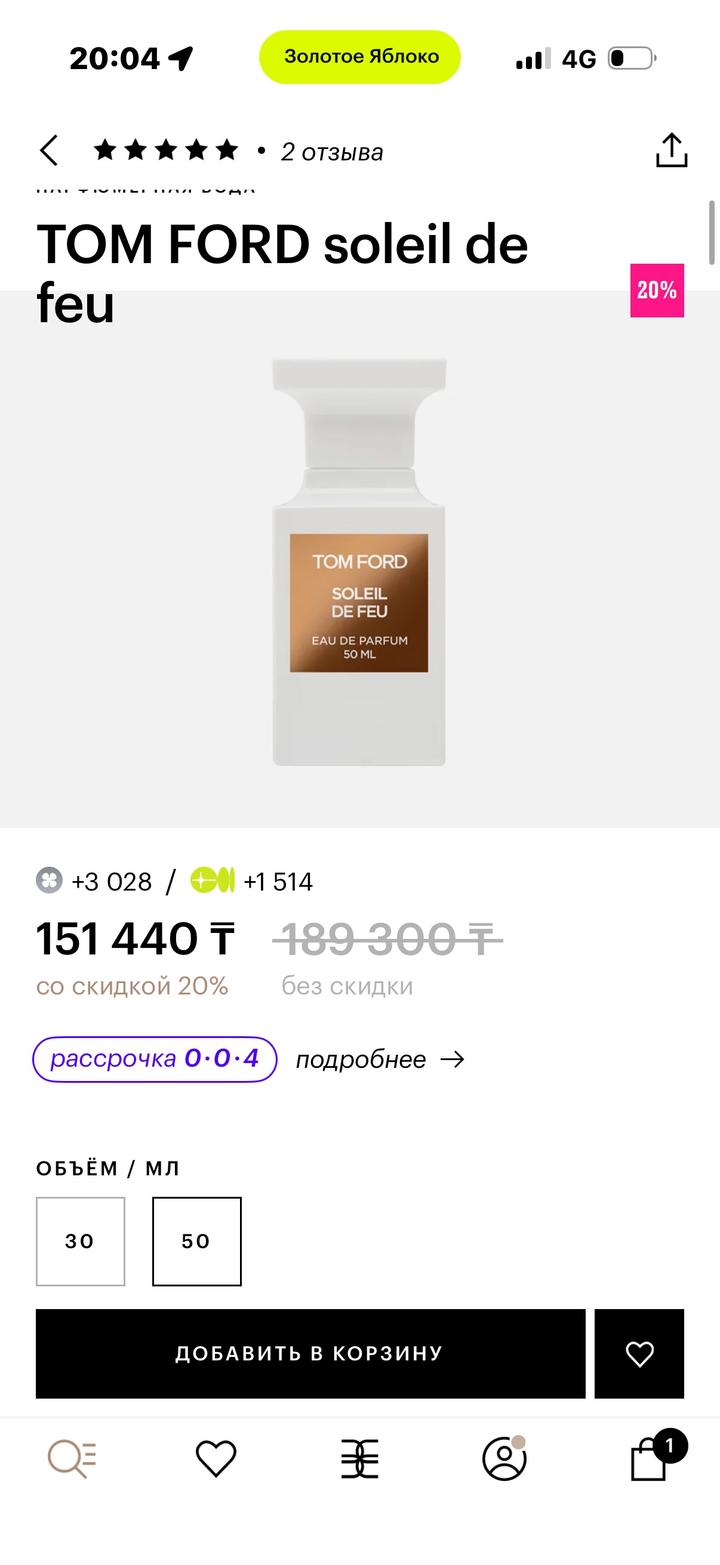Open the shopping bag tab

point(650,1459)
